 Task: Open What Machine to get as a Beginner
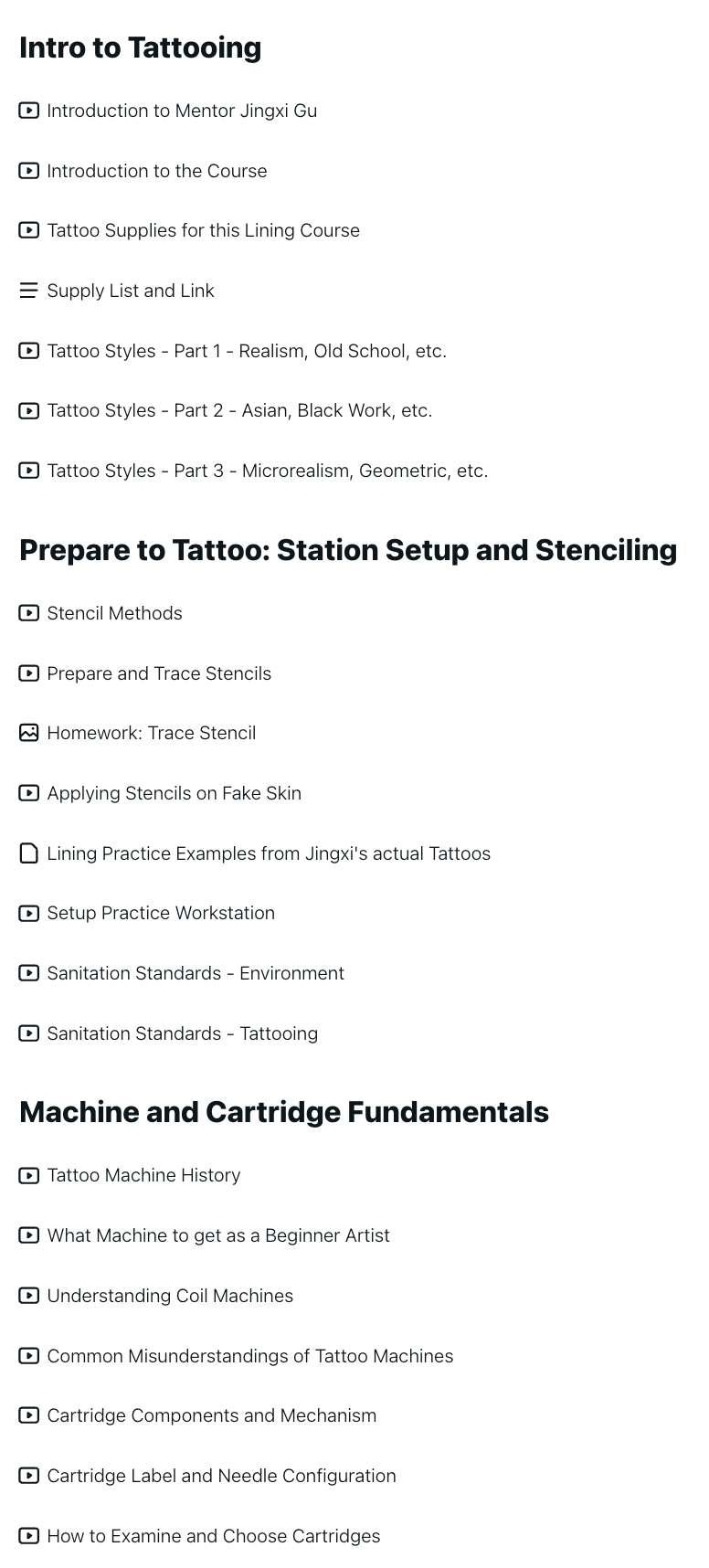pos(218,1235)
